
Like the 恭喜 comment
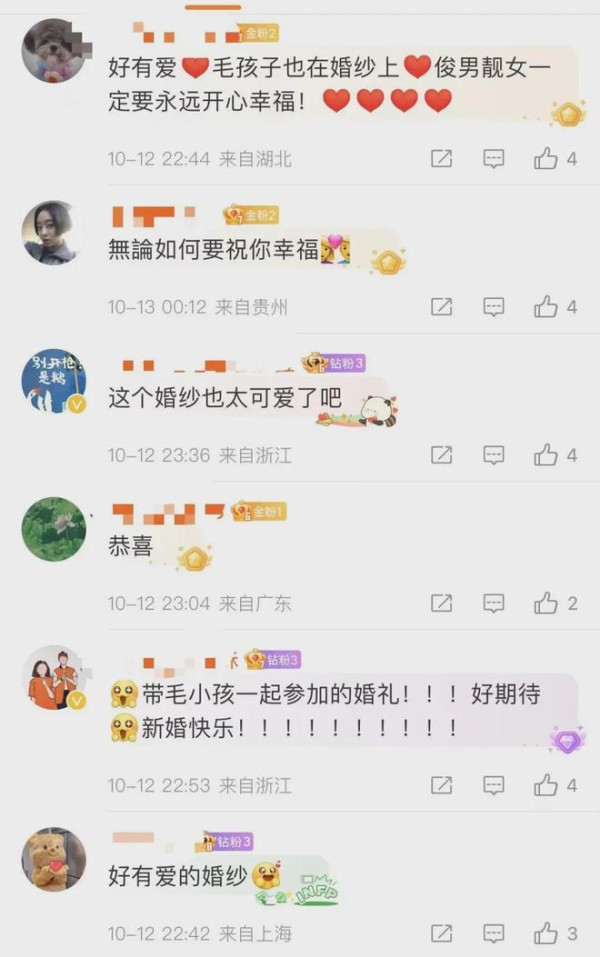pos(546,603)
